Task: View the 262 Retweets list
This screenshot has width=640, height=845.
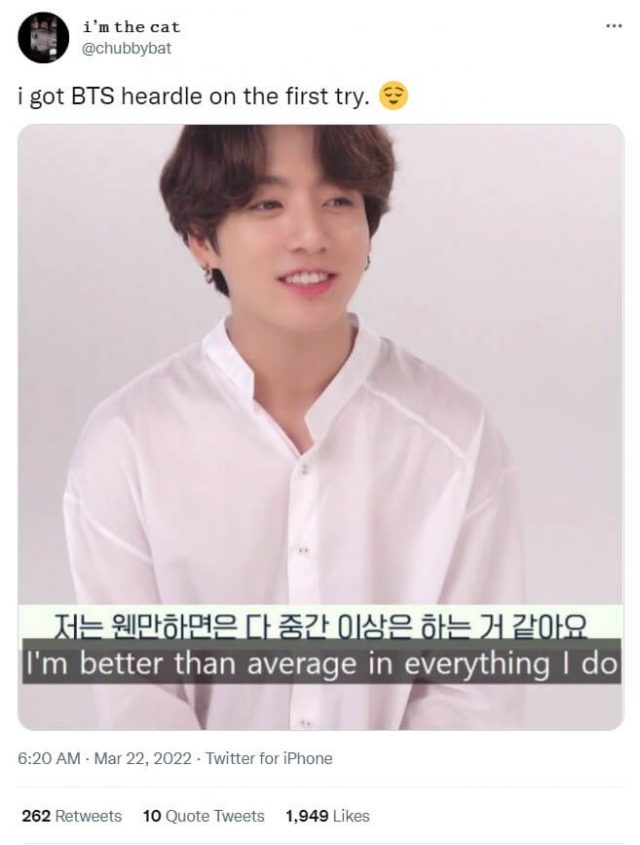Action: (x=71, y=816)
